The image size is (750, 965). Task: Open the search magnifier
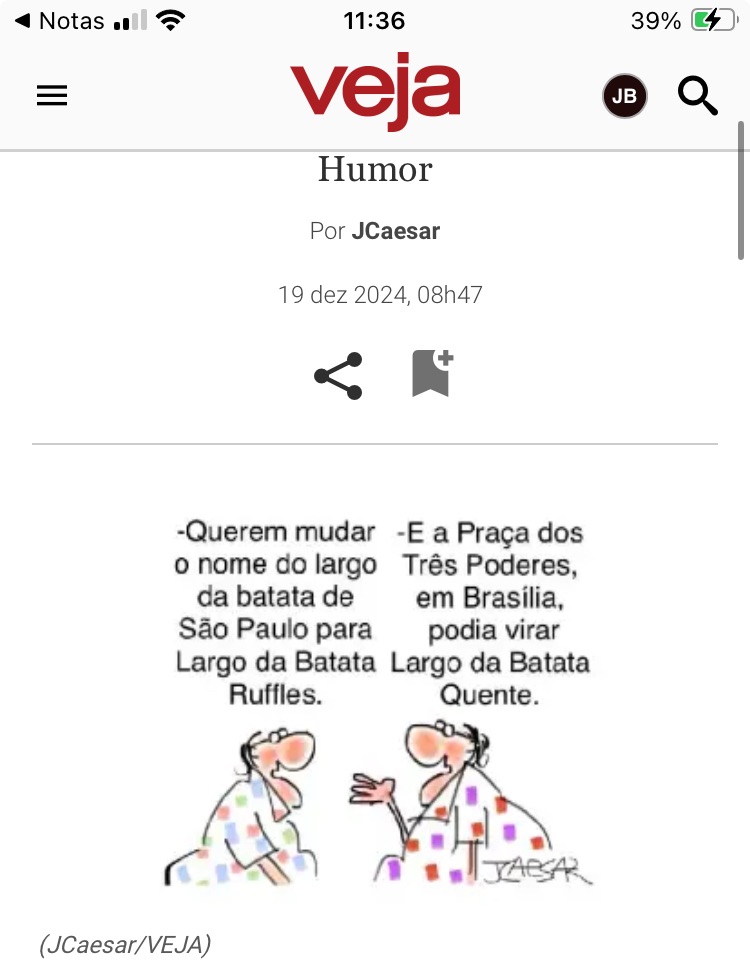[698, 96]
